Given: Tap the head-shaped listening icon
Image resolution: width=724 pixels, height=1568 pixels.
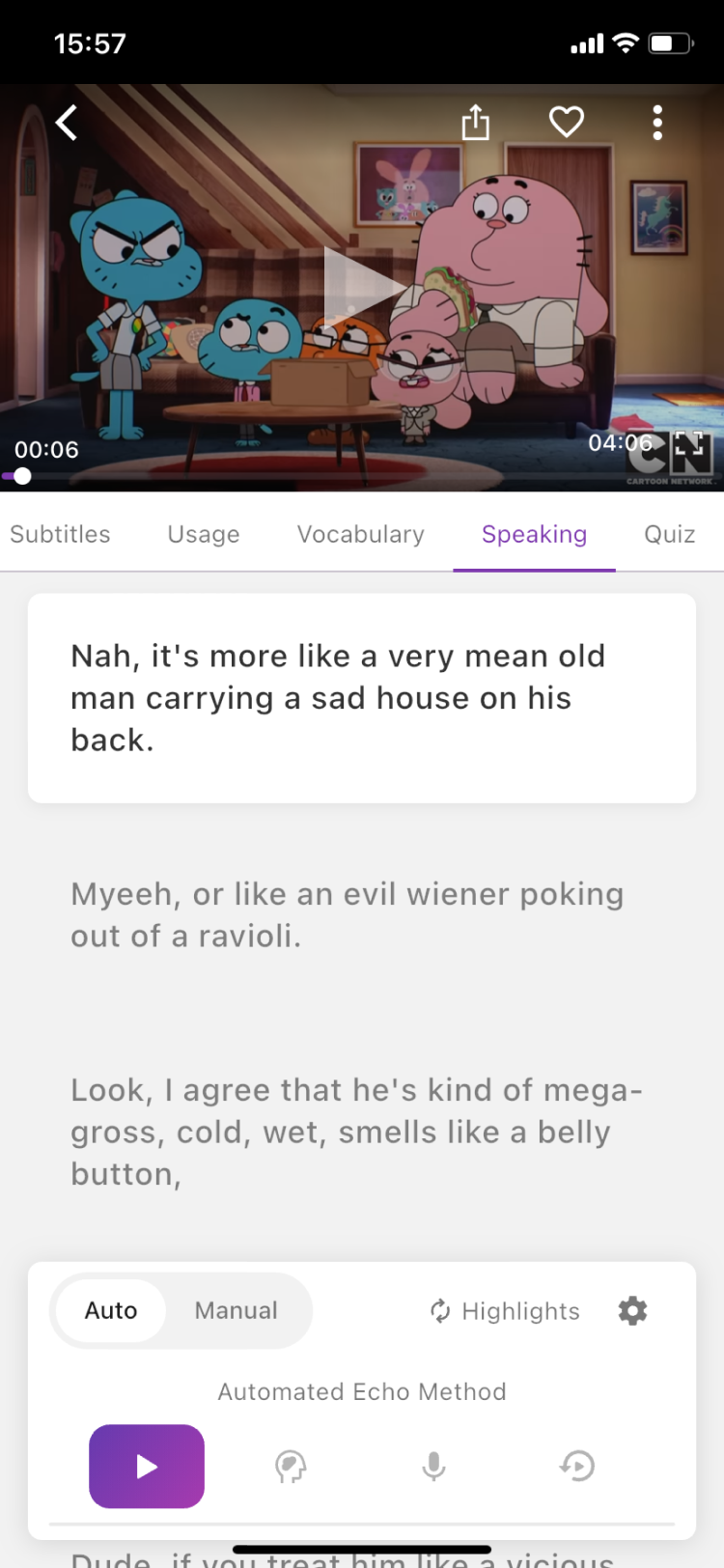Looking at the screenshot, I should coord(291,1466).
